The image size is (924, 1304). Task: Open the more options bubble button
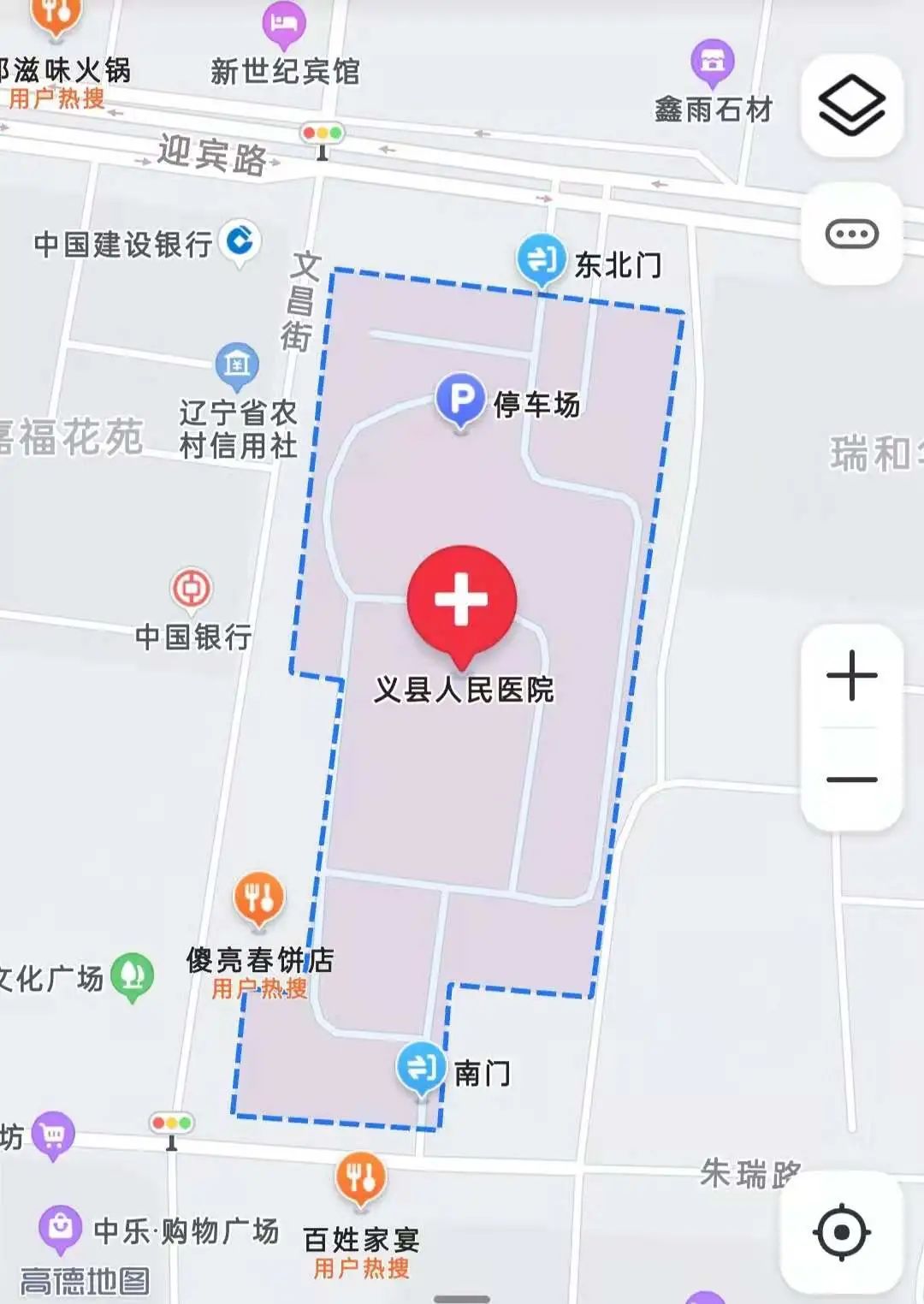click(851, 234)
